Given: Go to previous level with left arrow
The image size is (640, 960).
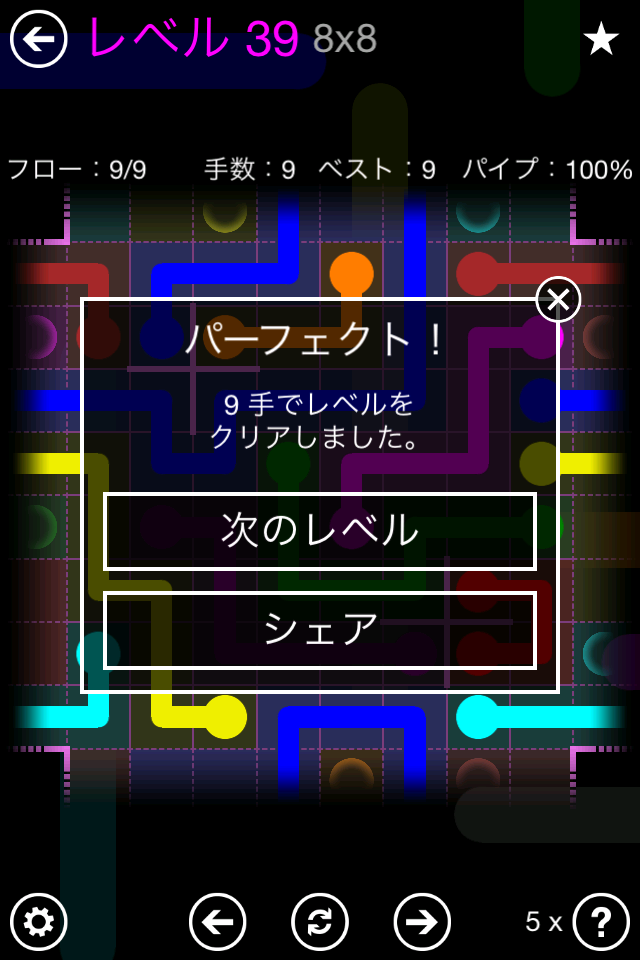Looking at the screenshot, I should coord(218,921).
